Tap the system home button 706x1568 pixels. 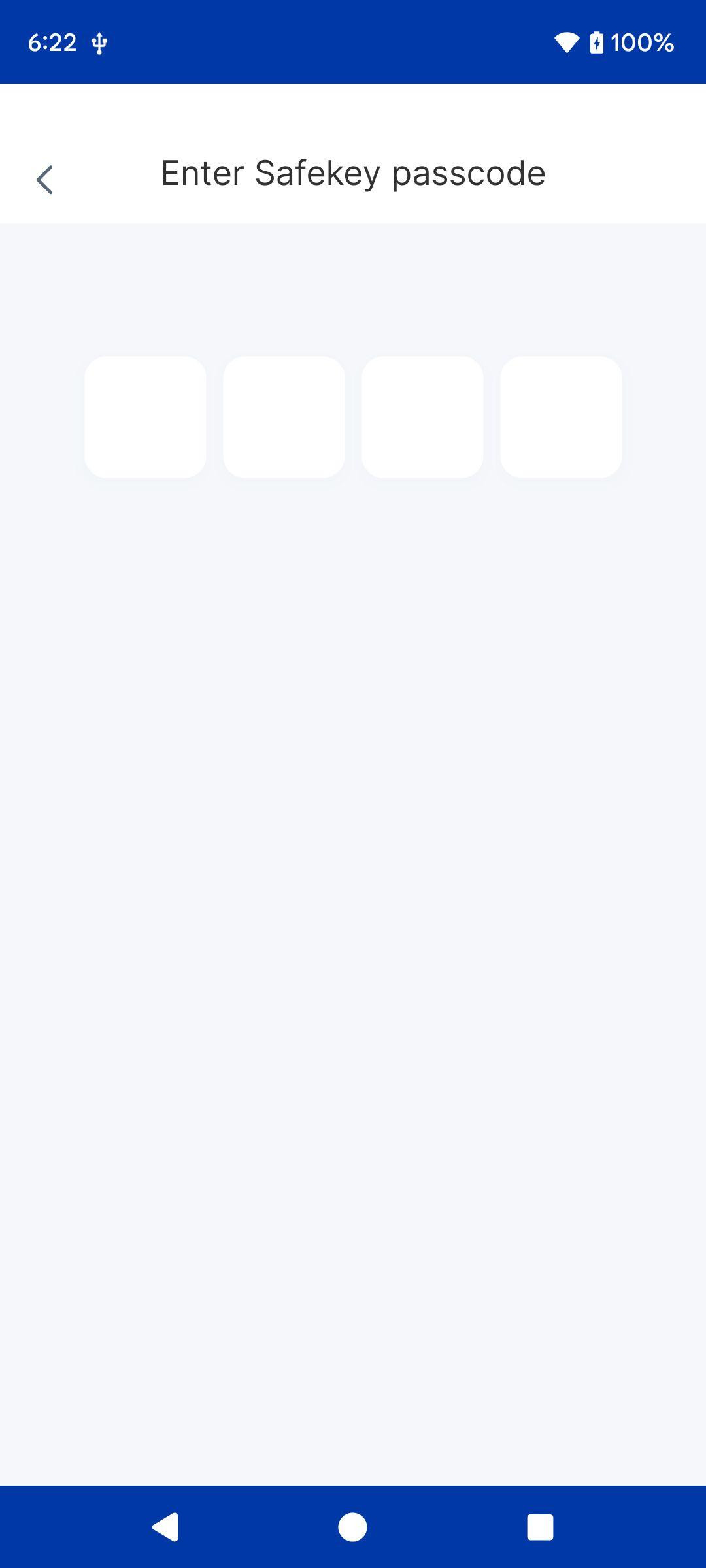[352, 1527]
